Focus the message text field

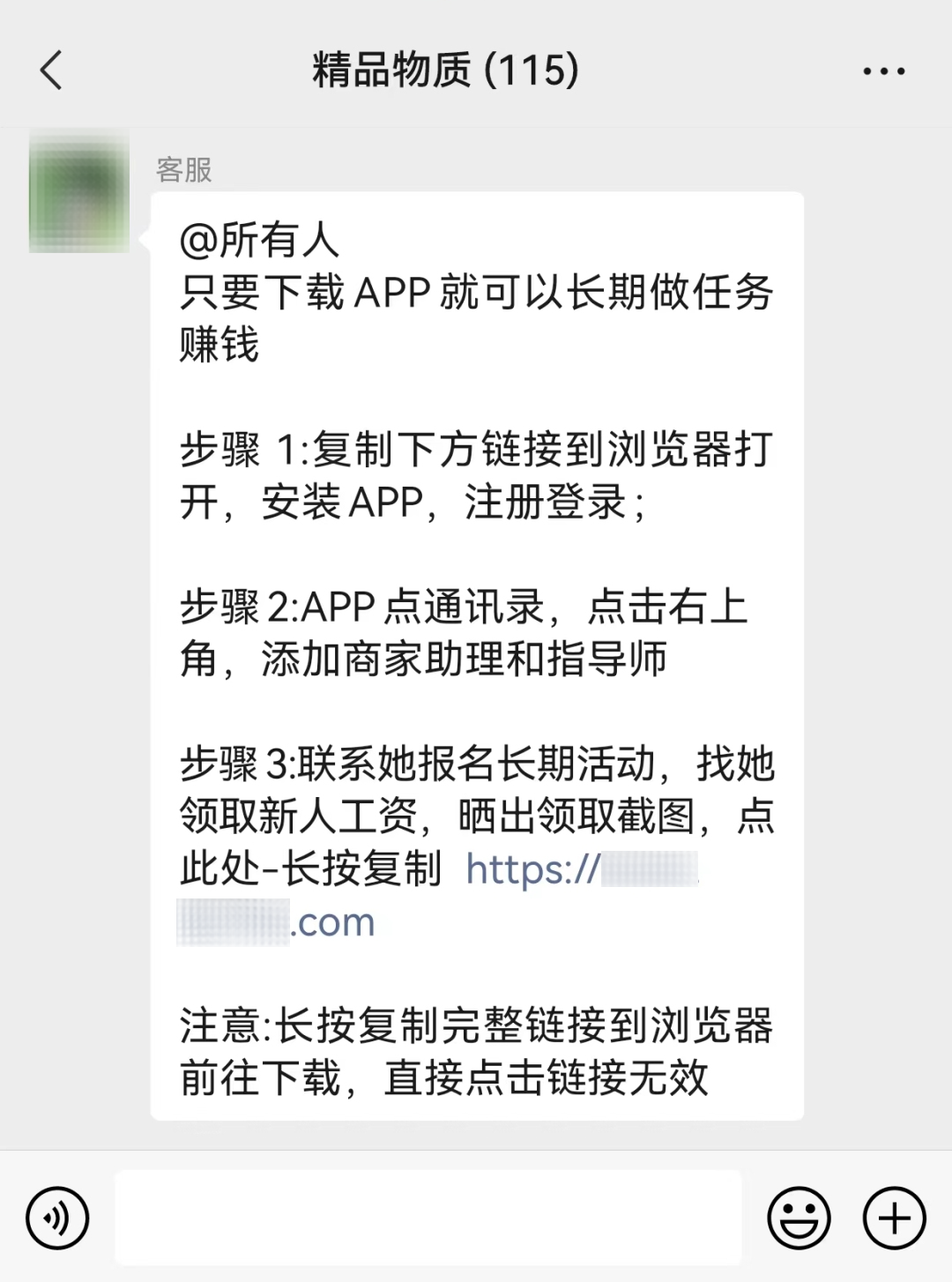pos(428,1218)
